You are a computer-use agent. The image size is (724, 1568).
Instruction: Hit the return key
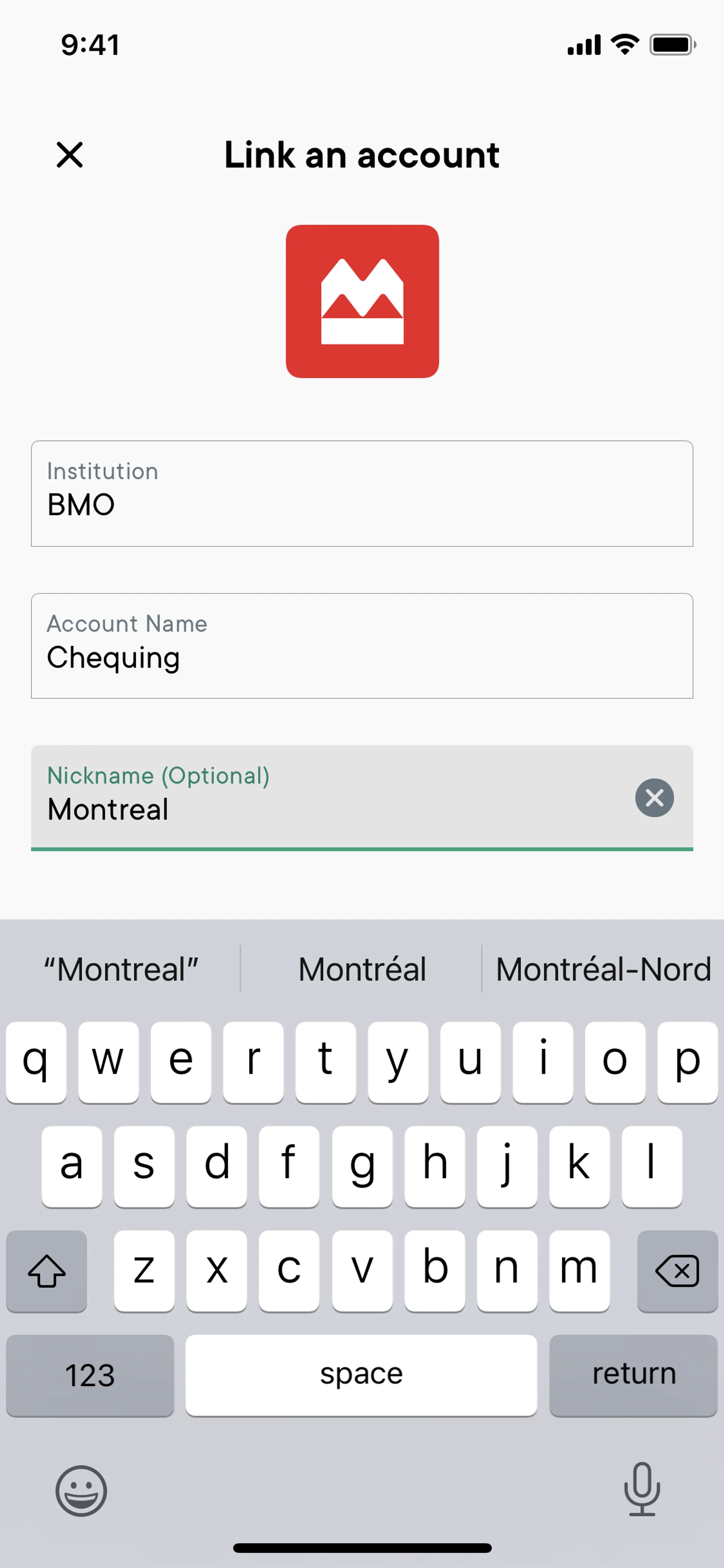tap(633, 1374)
